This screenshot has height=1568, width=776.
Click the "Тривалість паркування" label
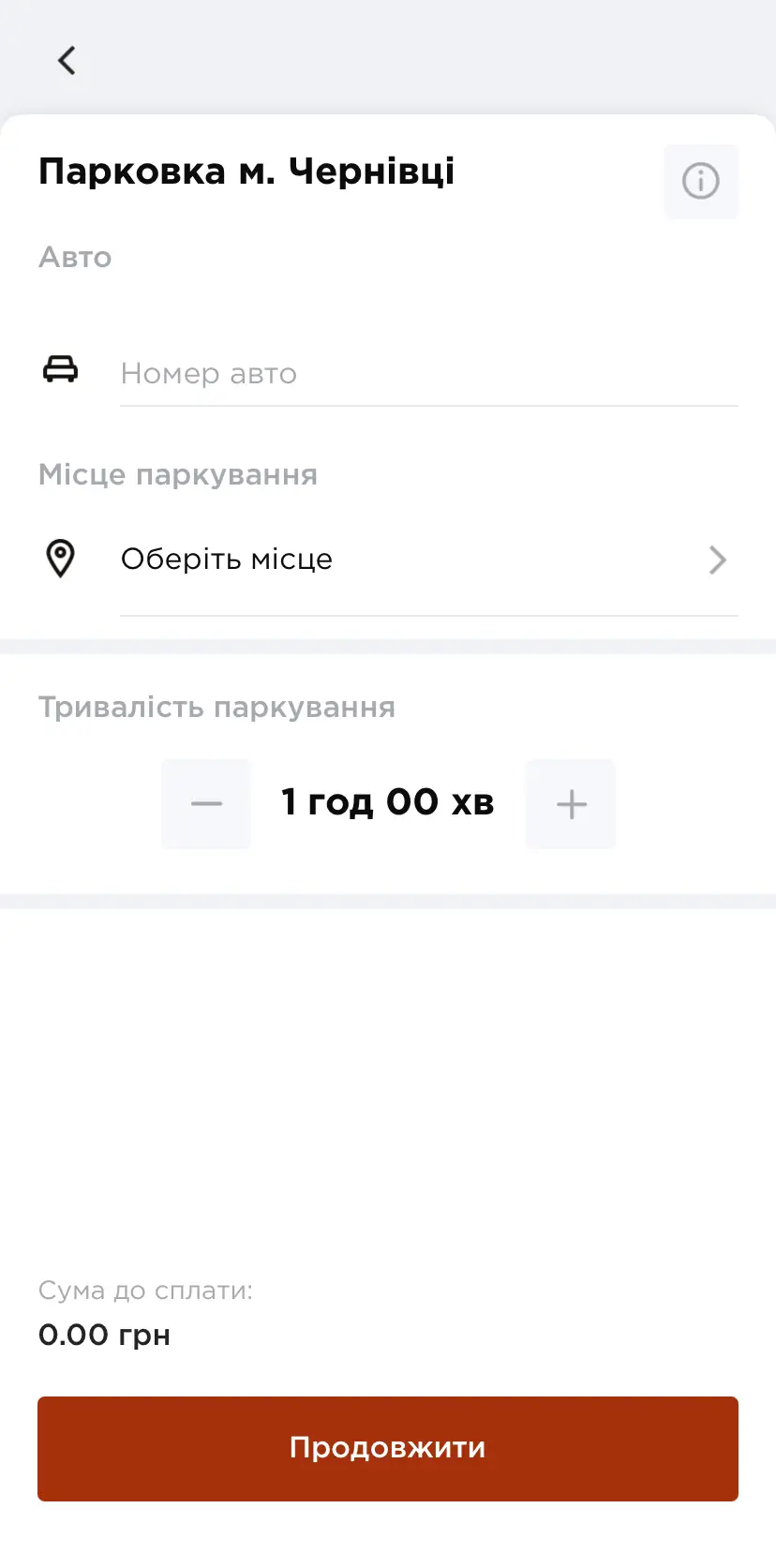(x=216, y=708)
